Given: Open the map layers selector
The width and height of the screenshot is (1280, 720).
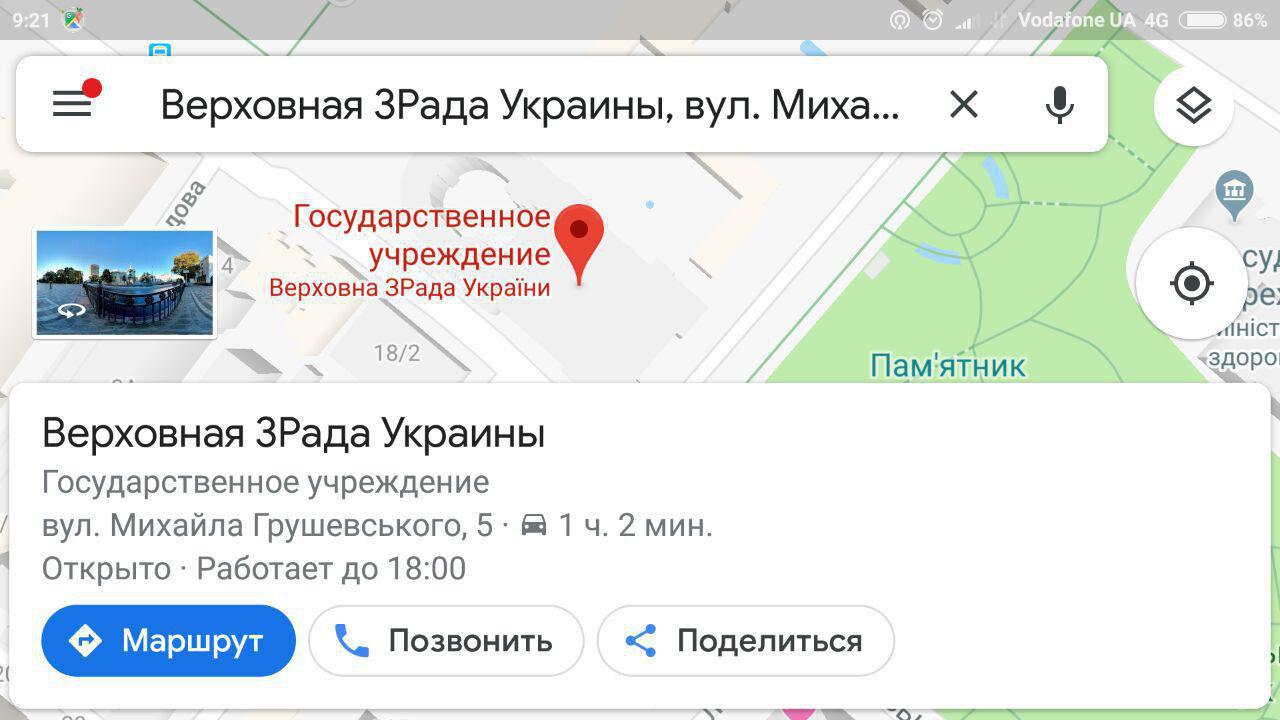Looking at the screenshot, I should coord(1193,106).
